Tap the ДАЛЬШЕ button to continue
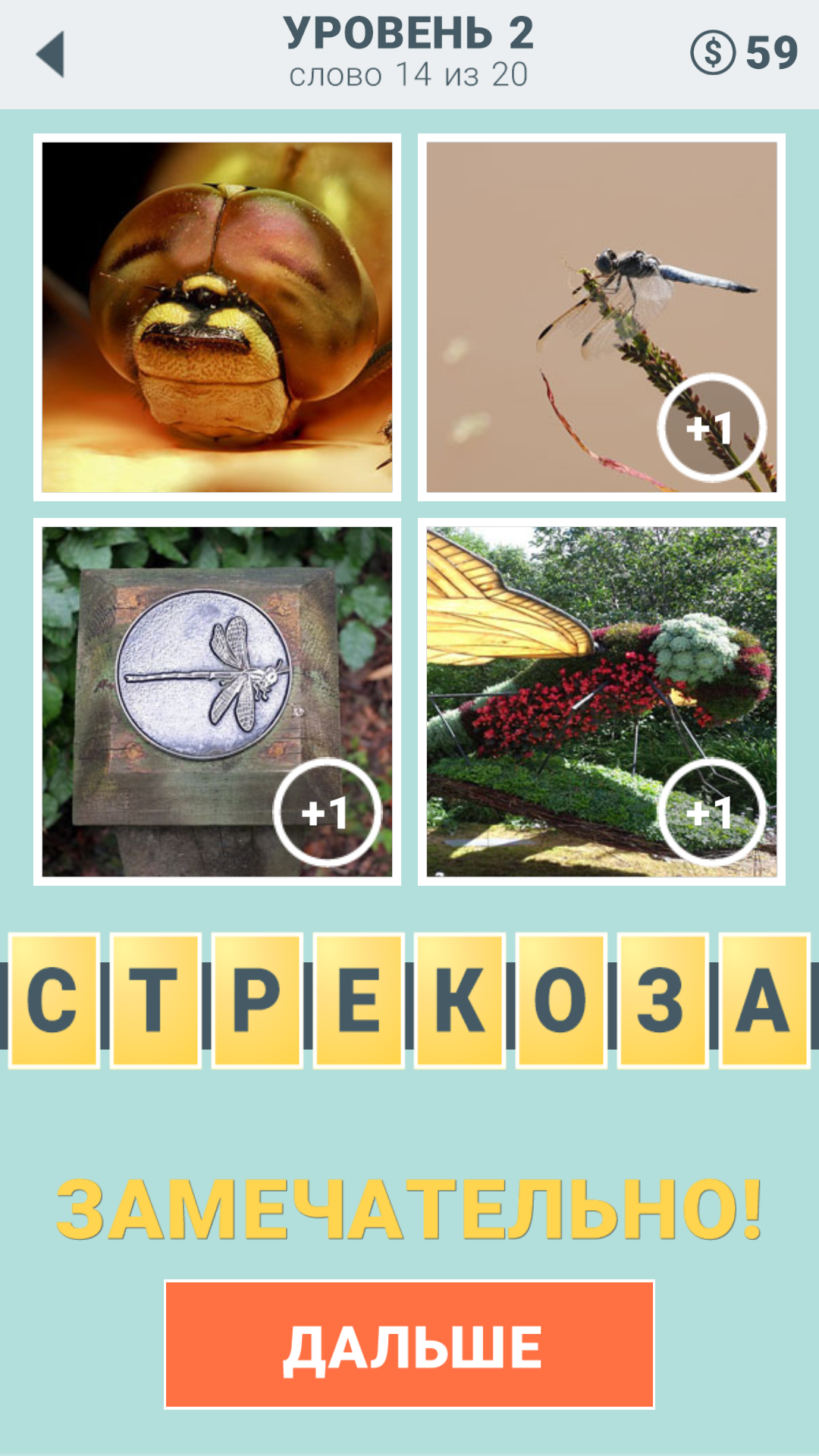 pos(409,1345)
